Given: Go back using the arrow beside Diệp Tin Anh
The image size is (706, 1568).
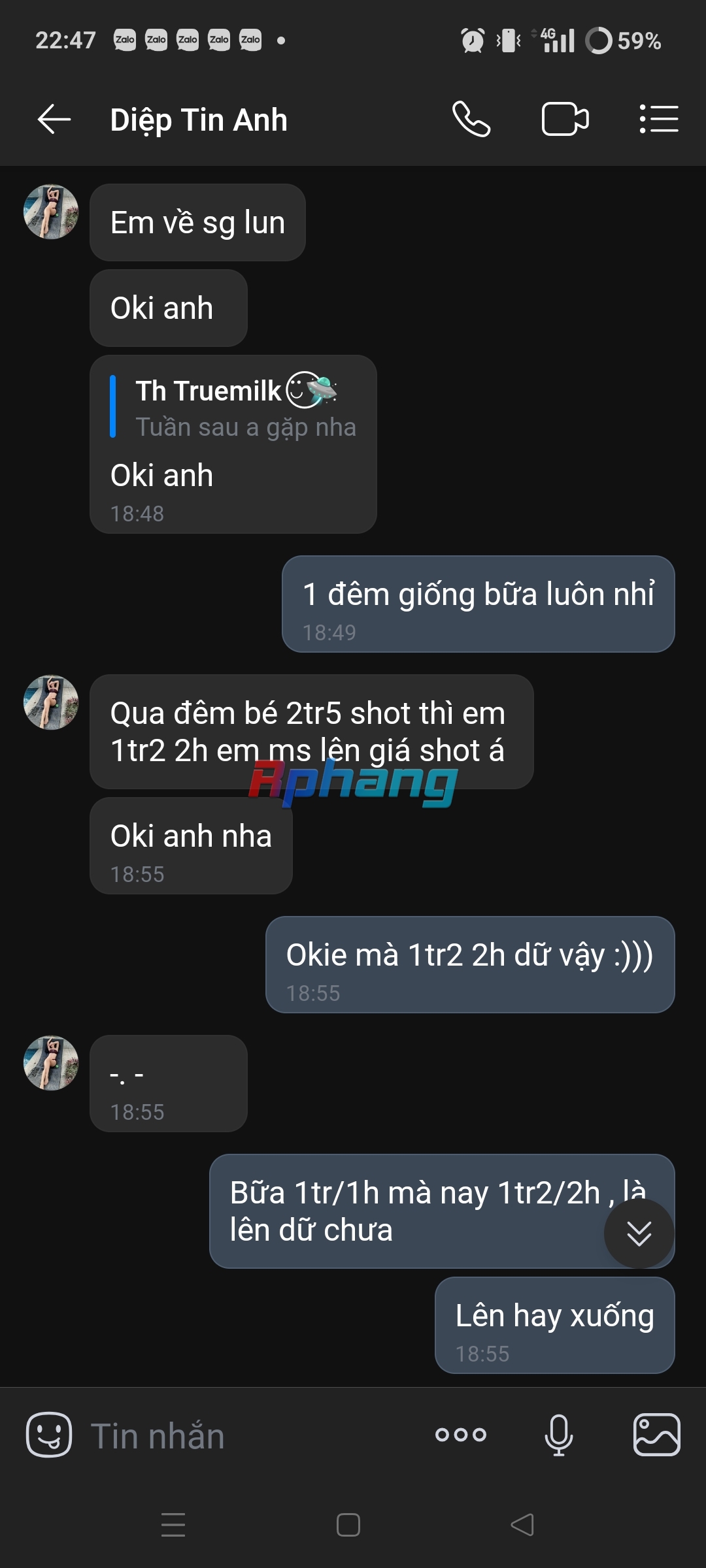Looking at the screenshot, I should pyautogui.click(x=54, y=120).
